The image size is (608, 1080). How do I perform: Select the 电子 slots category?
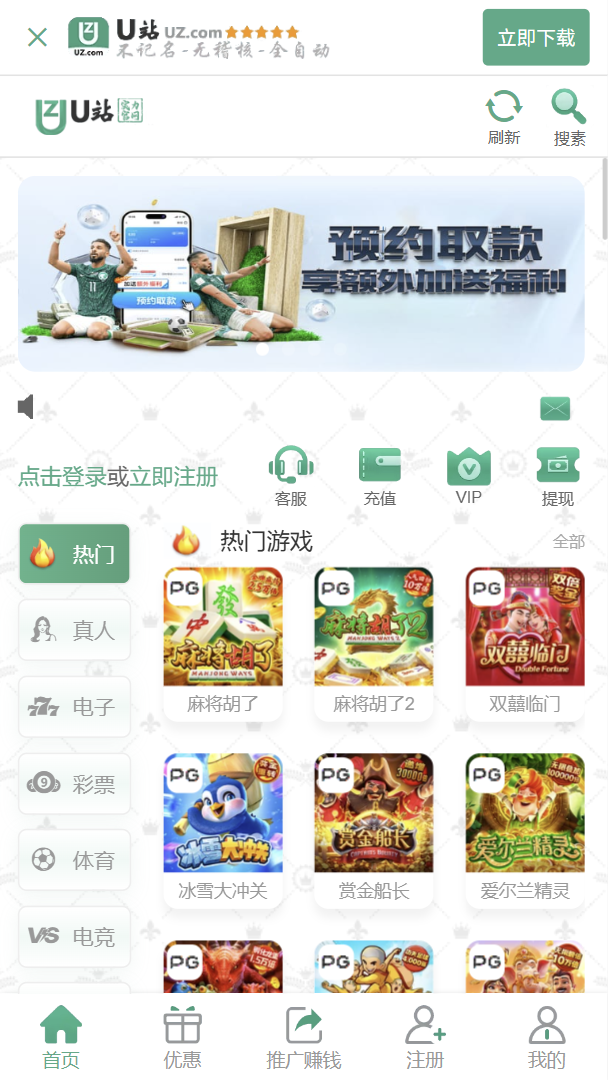click(x=75, y=707)
